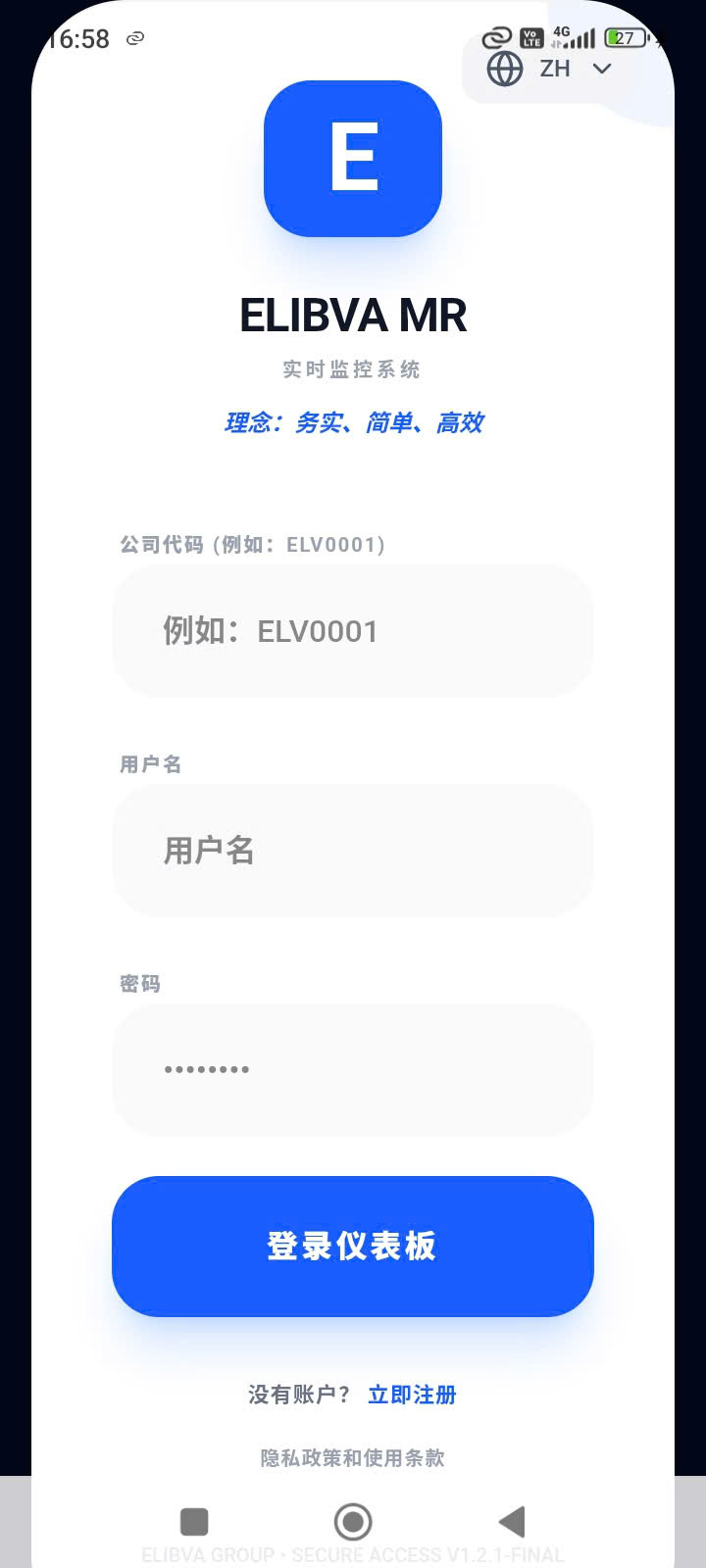Tap the 立即注册 registration link
706x1568 pixels.
click(x=412, y=1395)
